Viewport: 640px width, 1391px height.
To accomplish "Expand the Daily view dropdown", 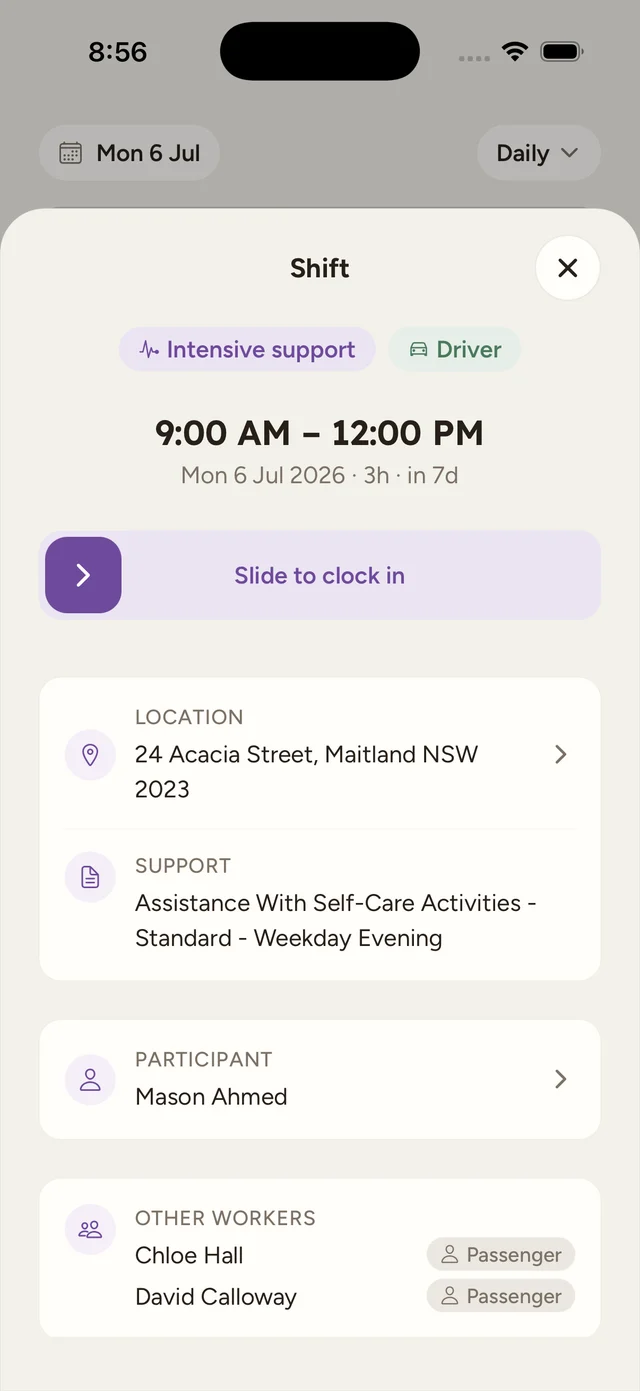I will (x=538, y=153).
